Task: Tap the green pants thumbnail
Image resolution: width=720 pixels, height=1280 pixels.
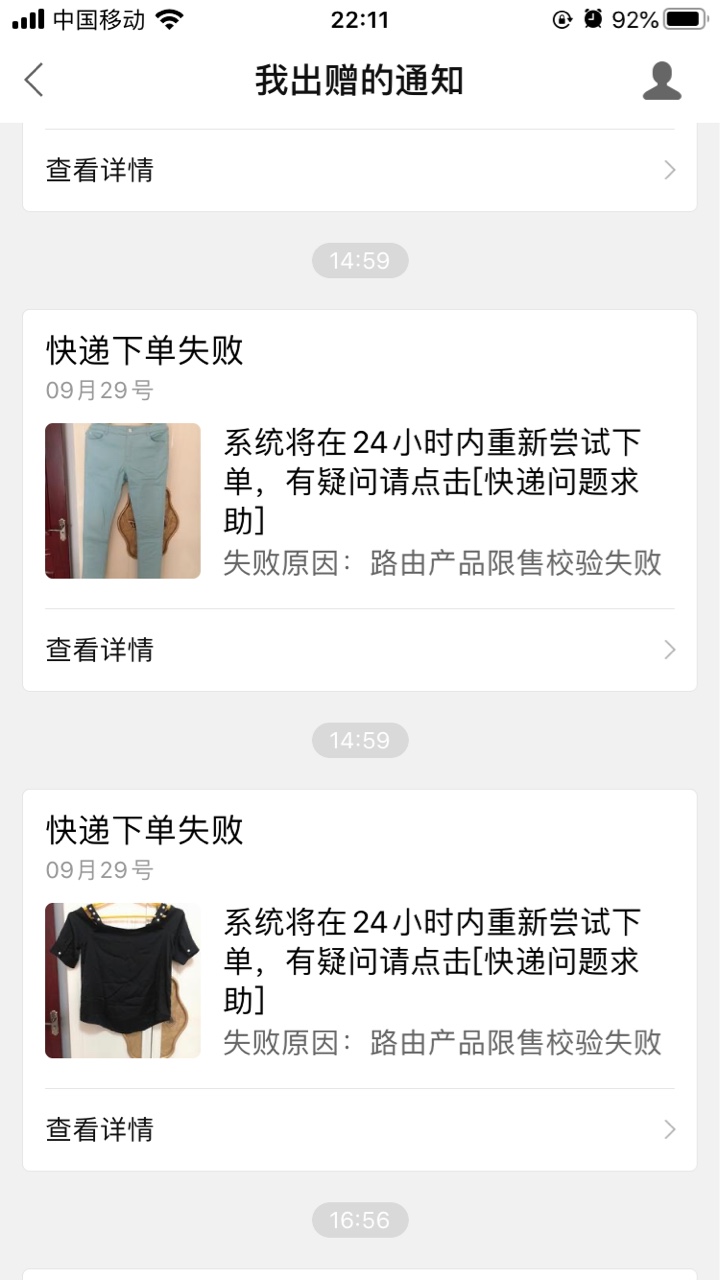Action: 123,501
